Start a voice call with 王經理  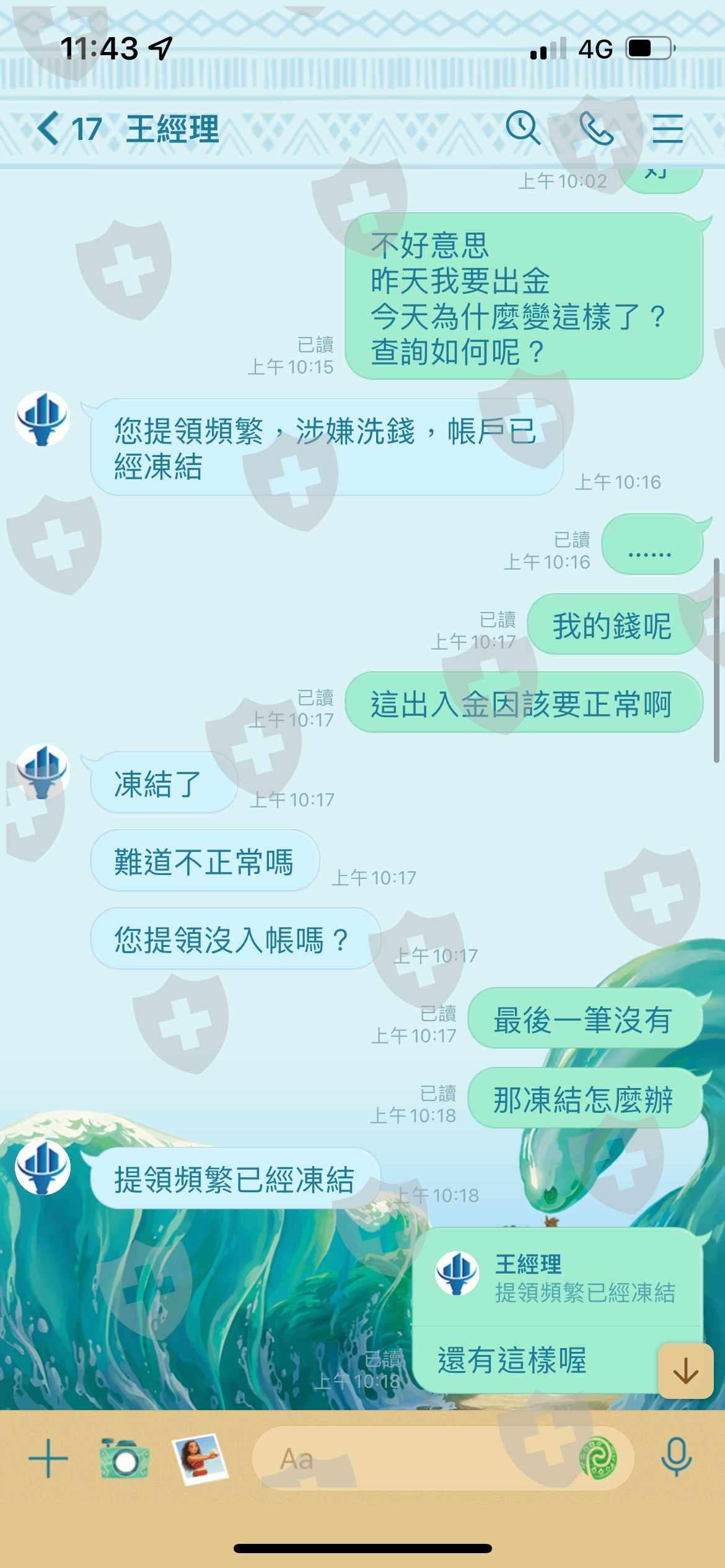596,128
